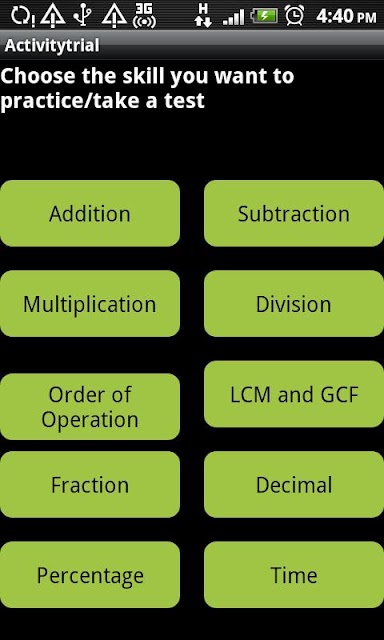Select the Addition skill

(x=90, y=213)
